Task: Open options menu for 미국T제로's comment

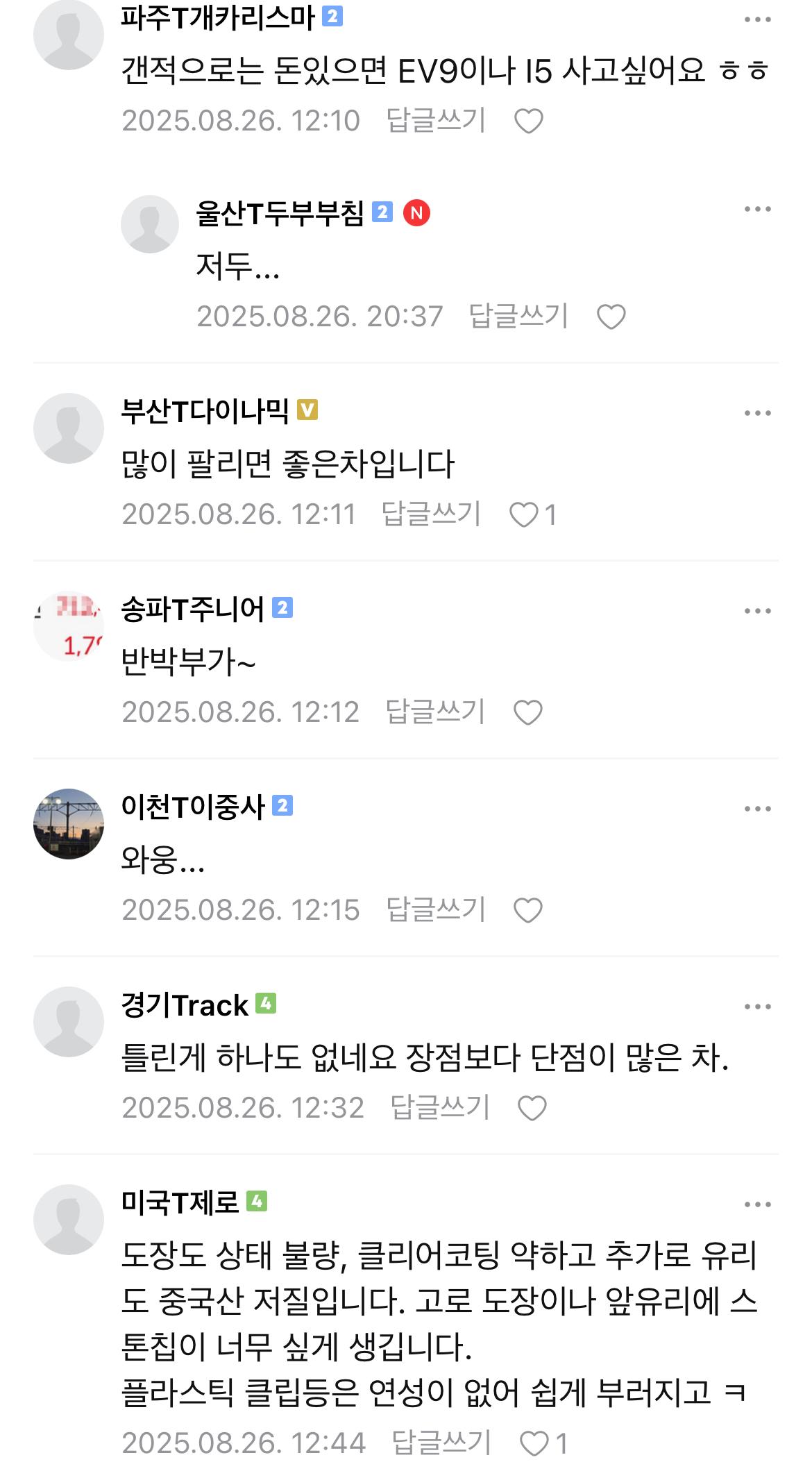Action: (757, 1204)
